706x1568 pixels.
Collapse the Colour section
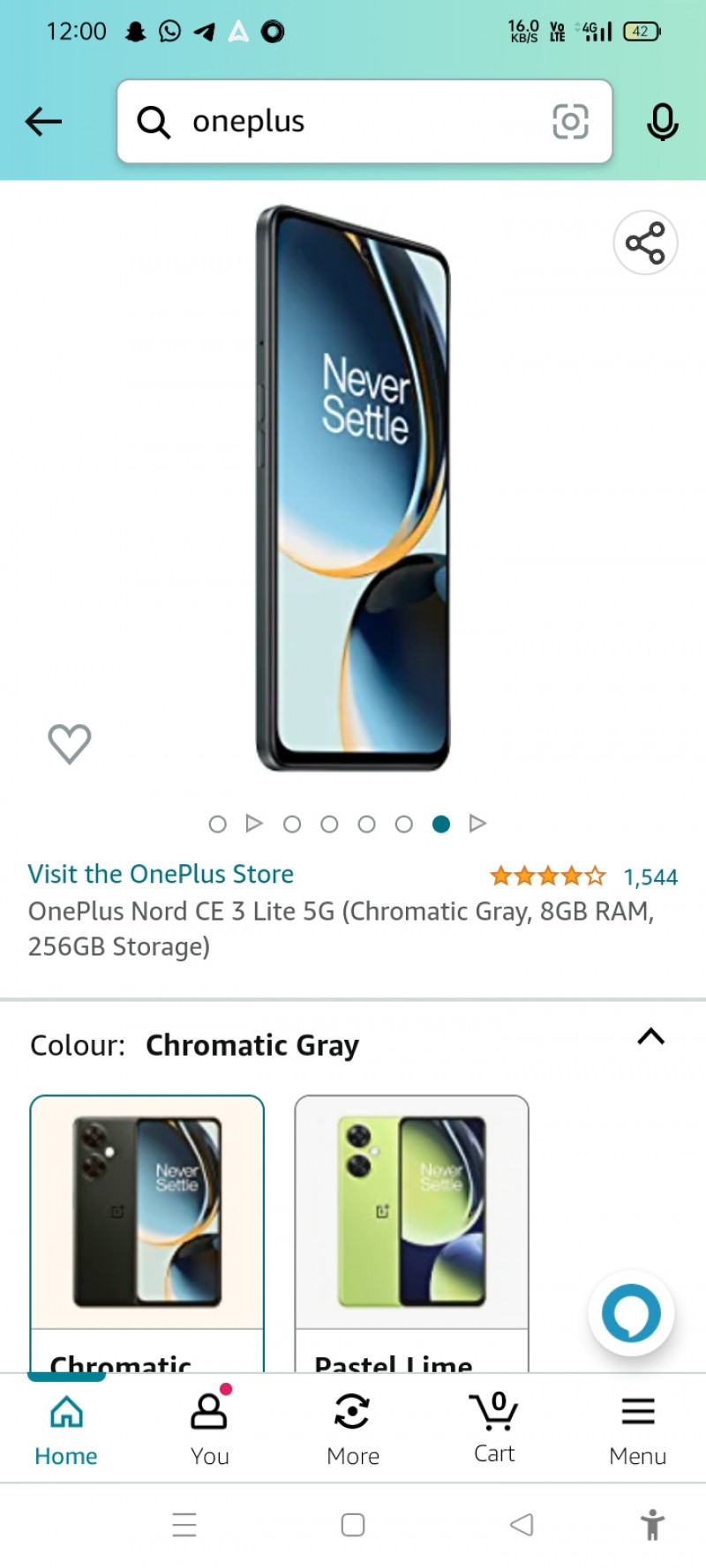(650, 1037)
